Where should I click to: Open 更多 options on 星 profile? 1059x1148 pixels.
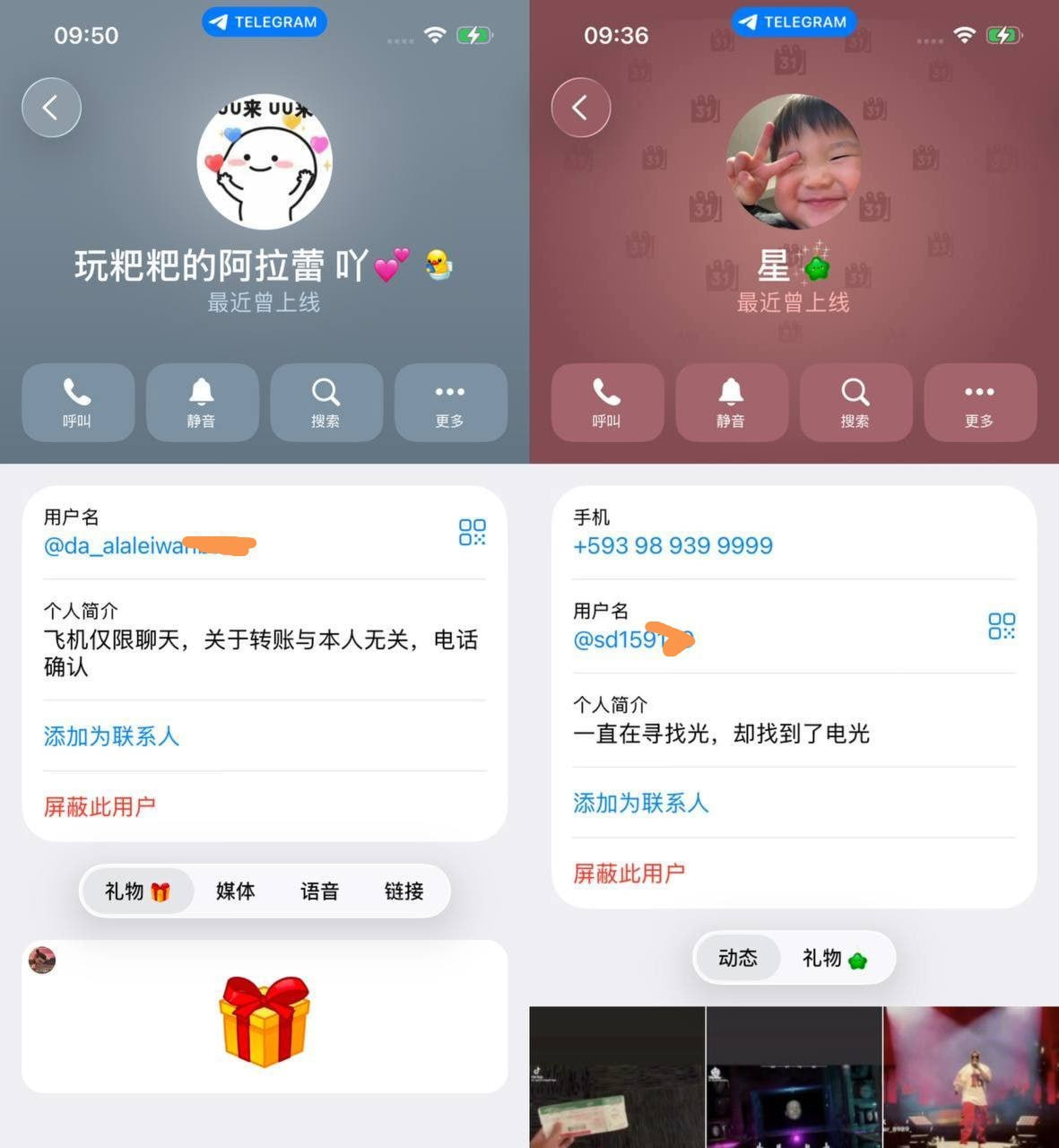[x=980, y=403]
